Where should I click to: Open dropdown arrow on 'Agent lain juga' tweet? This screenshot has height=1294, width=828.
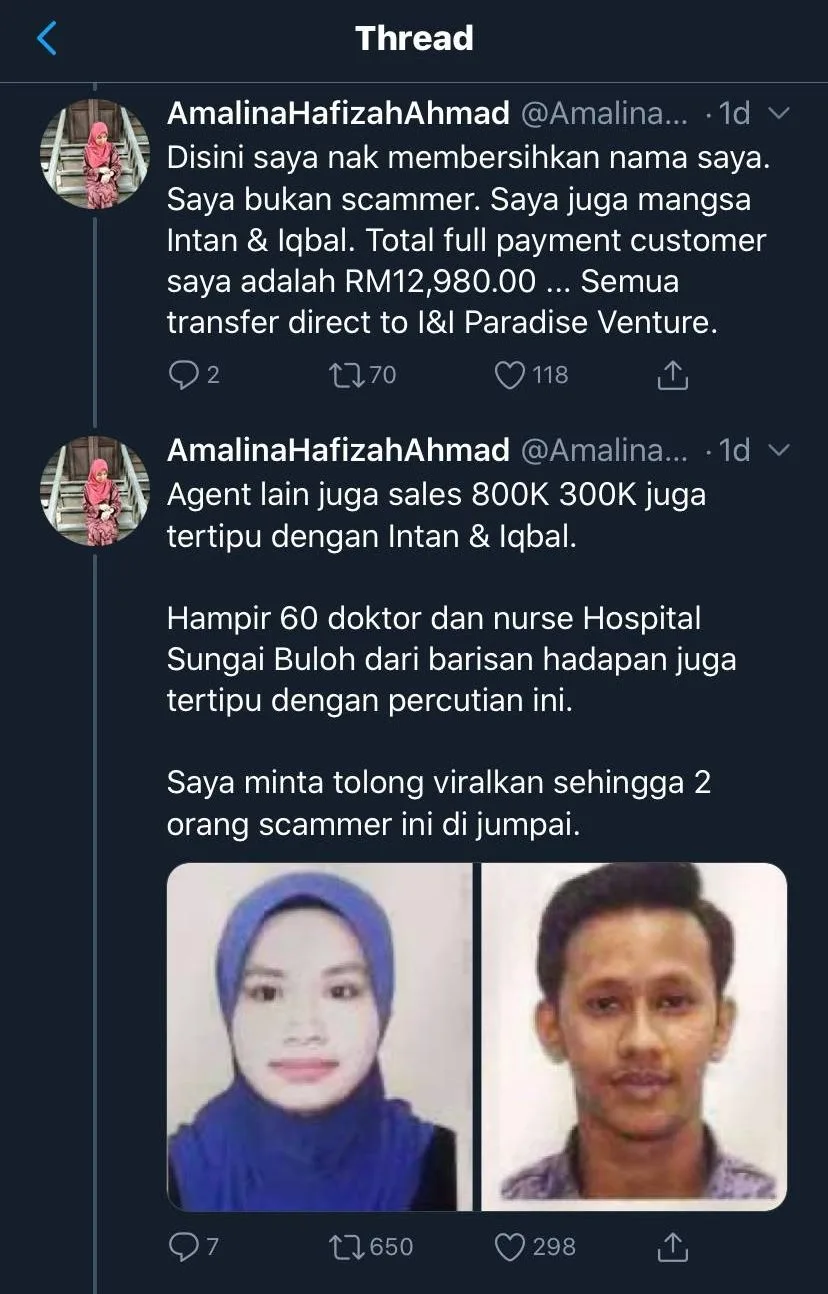pyautogui.click(x=779, y=451)
